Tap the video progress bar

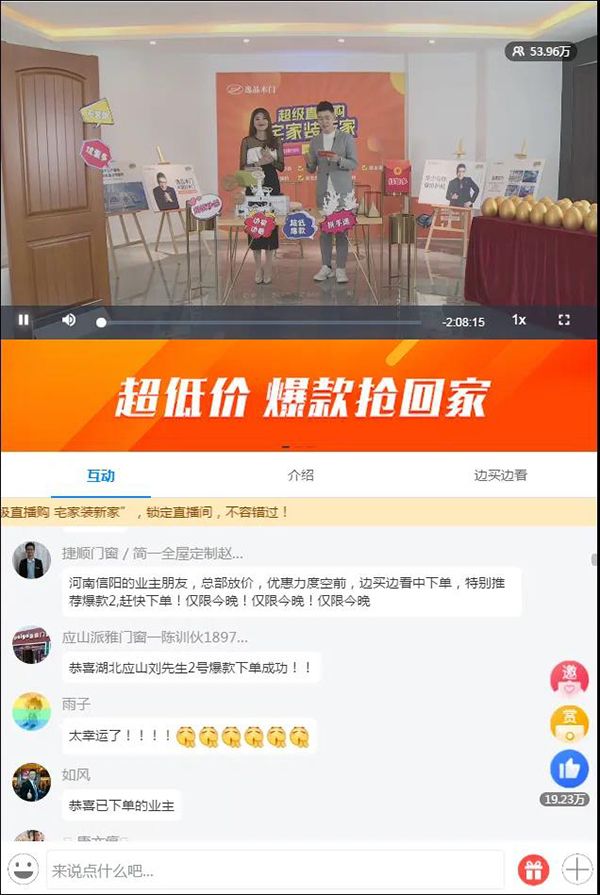point(260,322)
